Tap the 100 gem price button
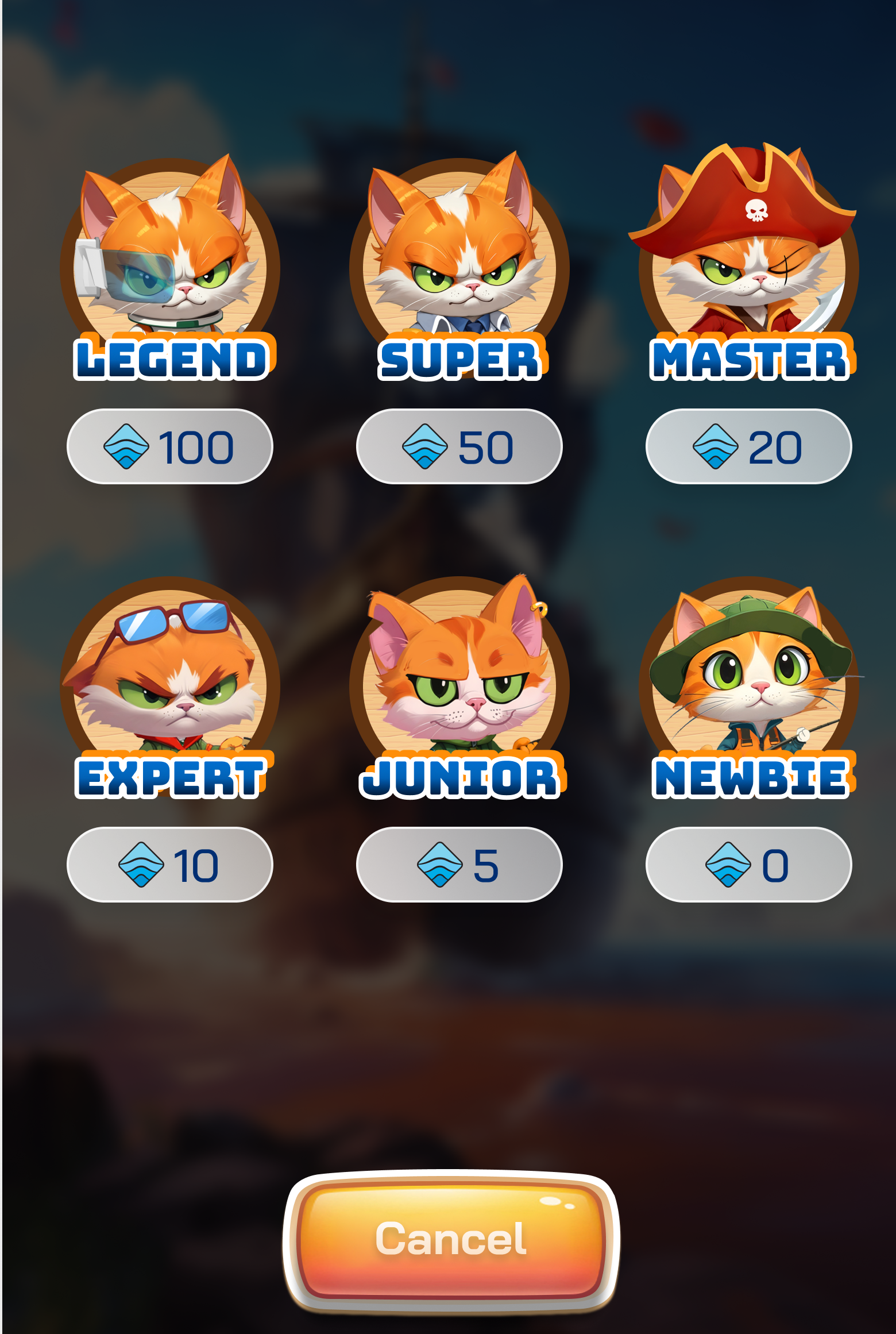 point(170,446)
